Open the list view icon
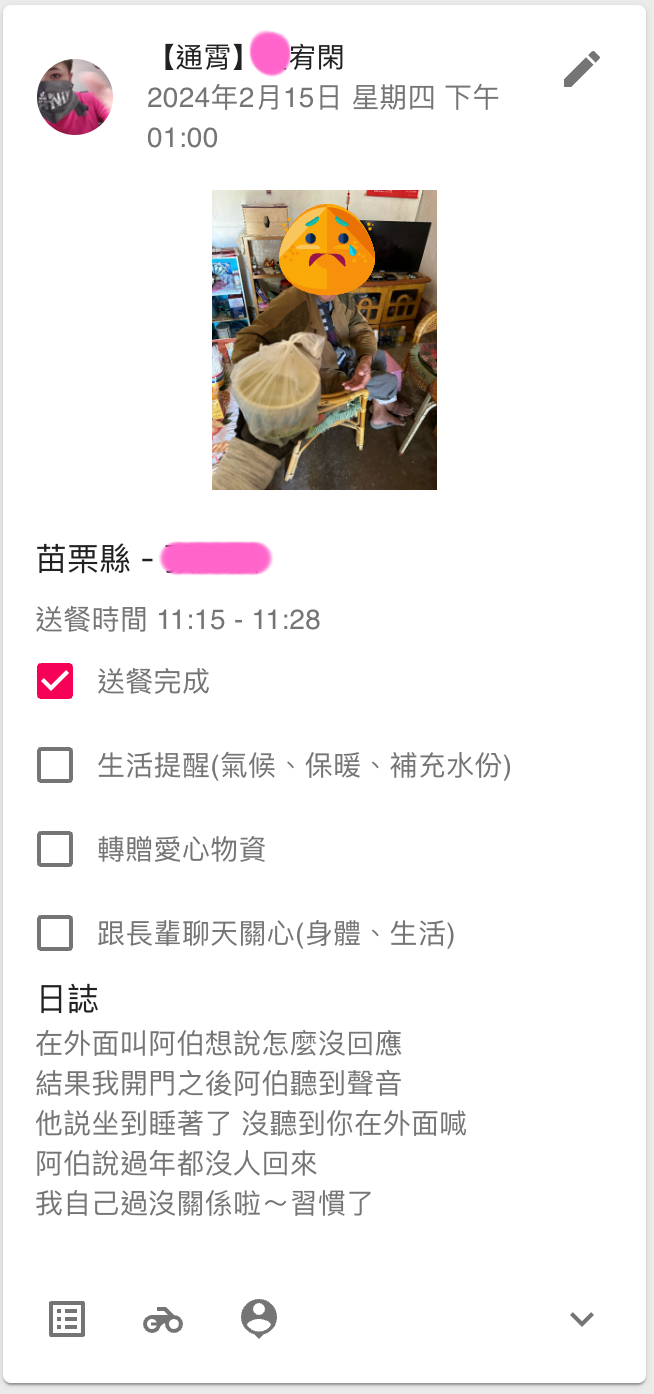 pyautogui.click(x=67, y=1319)
